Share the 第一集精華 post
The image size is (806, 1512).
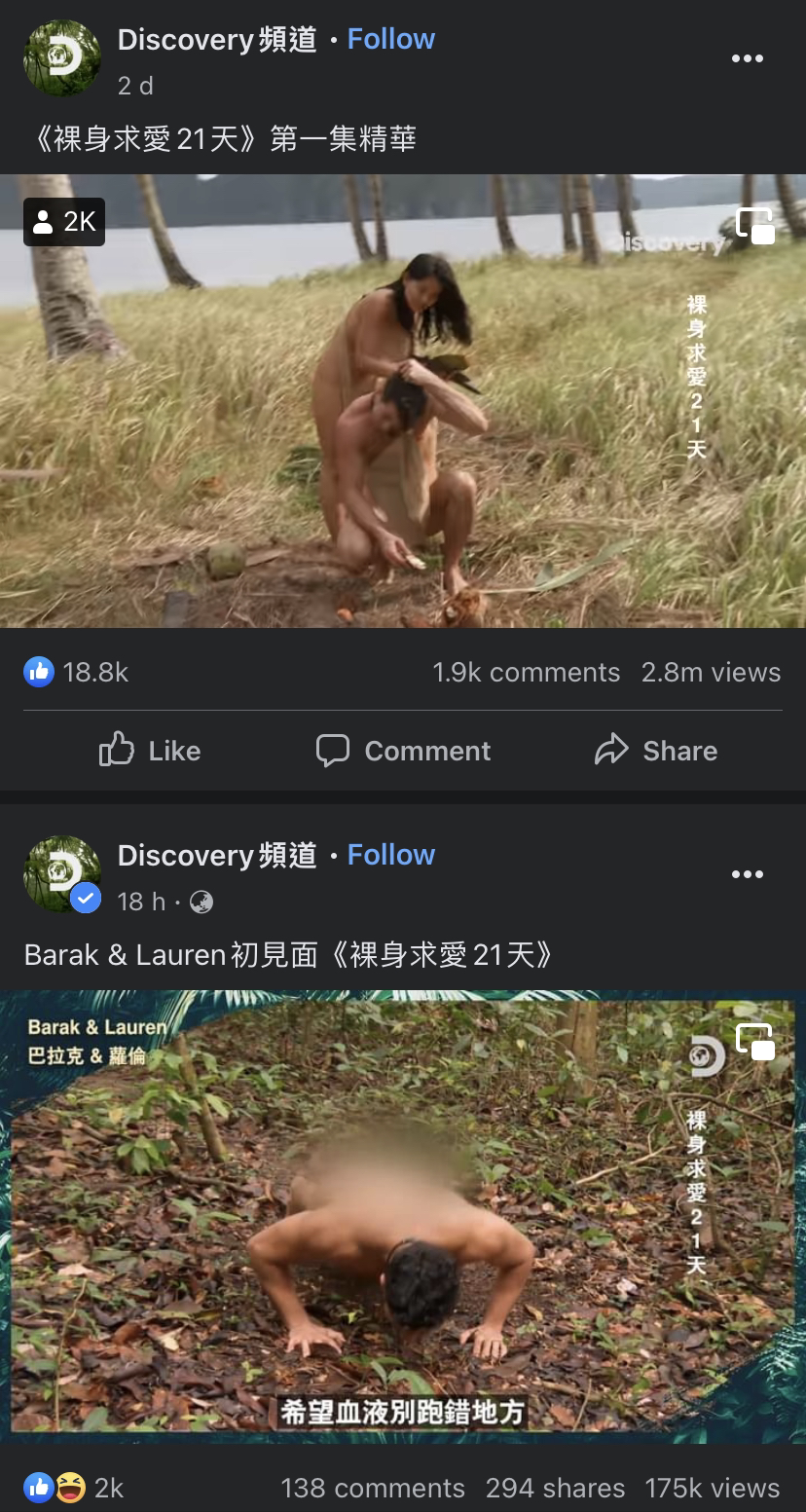[x=655, y=751]
